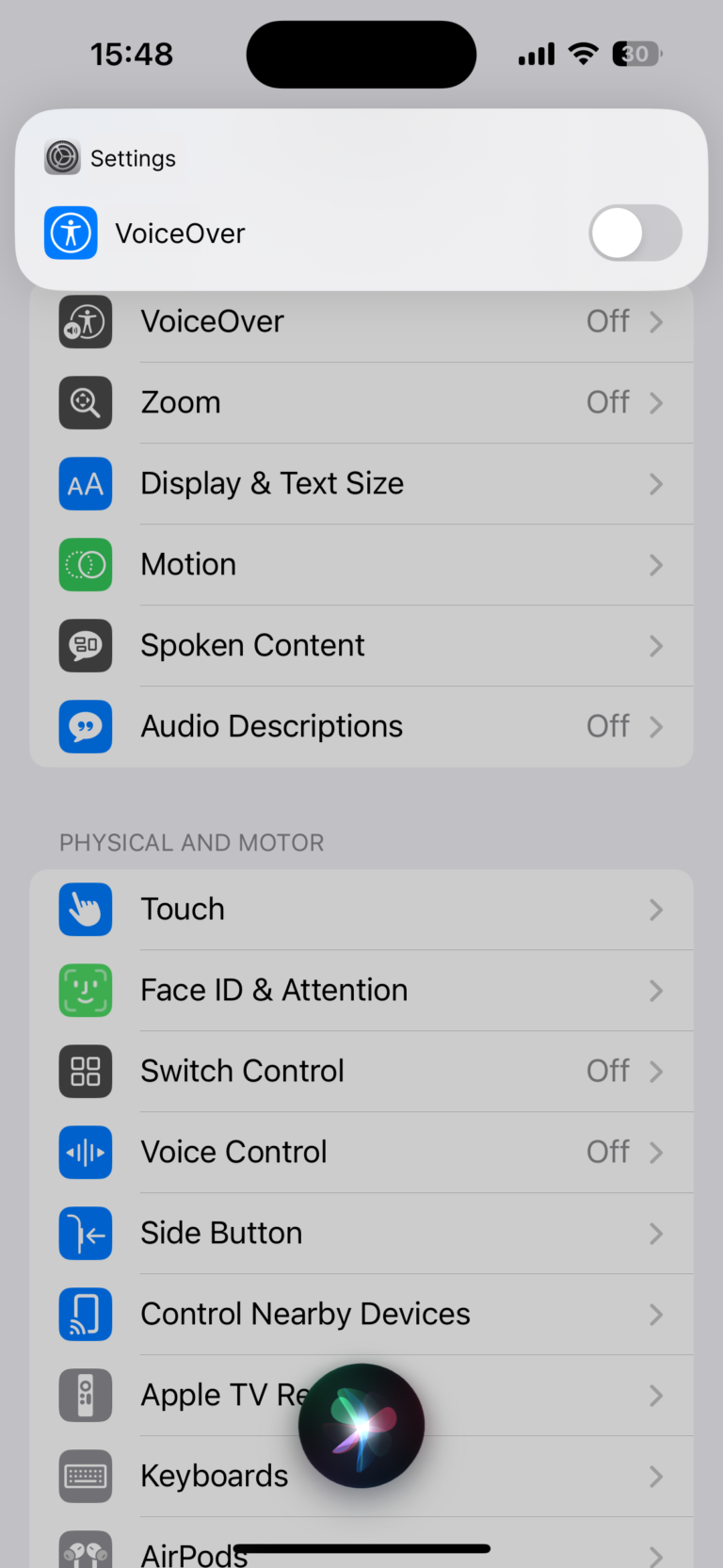Open Display & Text Size settings
Image resolution: width=723 pixels, height=1568 pixels.
361,484
